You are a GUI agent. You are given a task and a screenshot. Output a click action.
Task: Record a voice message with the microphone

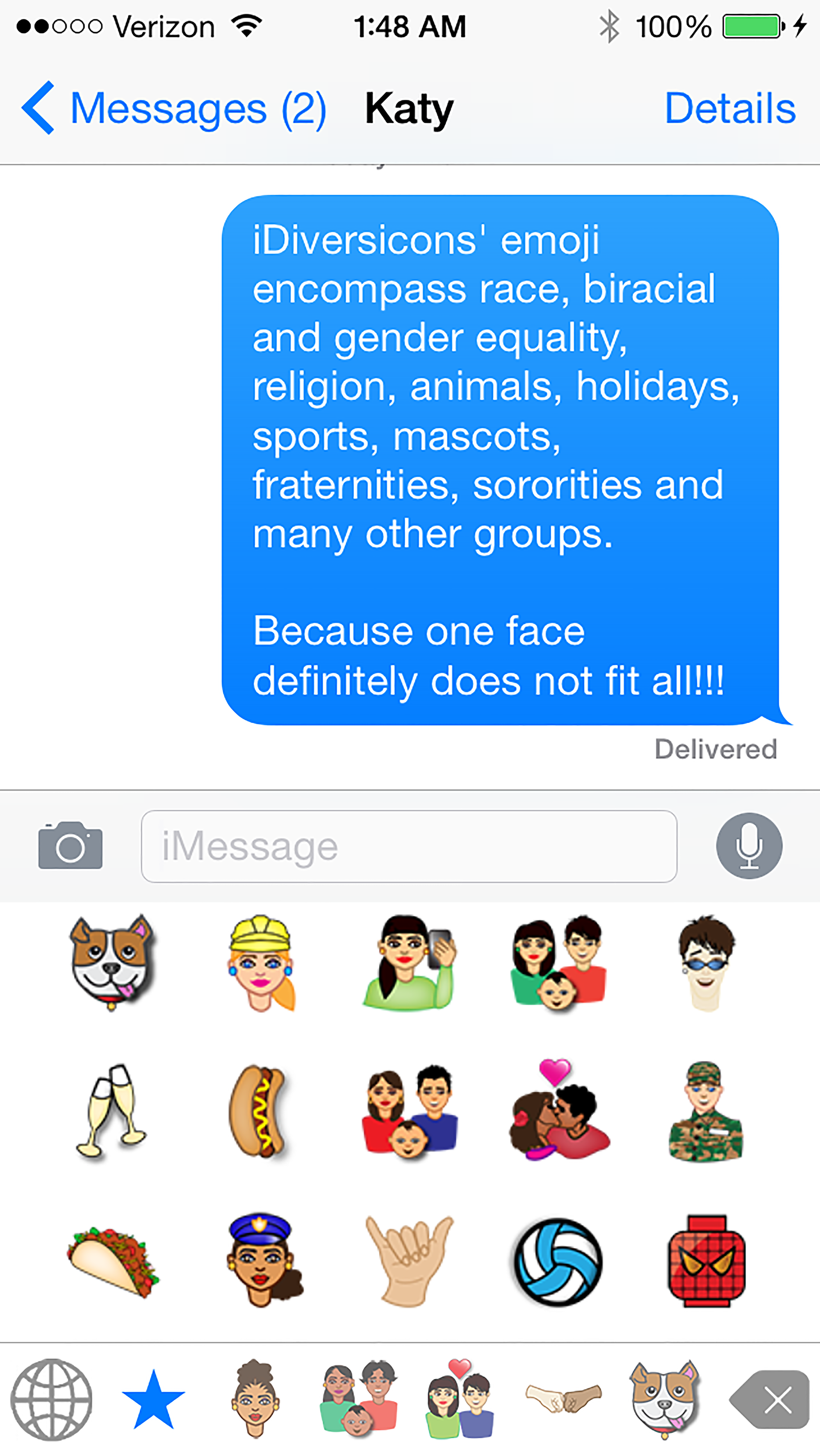pos(749,846)
